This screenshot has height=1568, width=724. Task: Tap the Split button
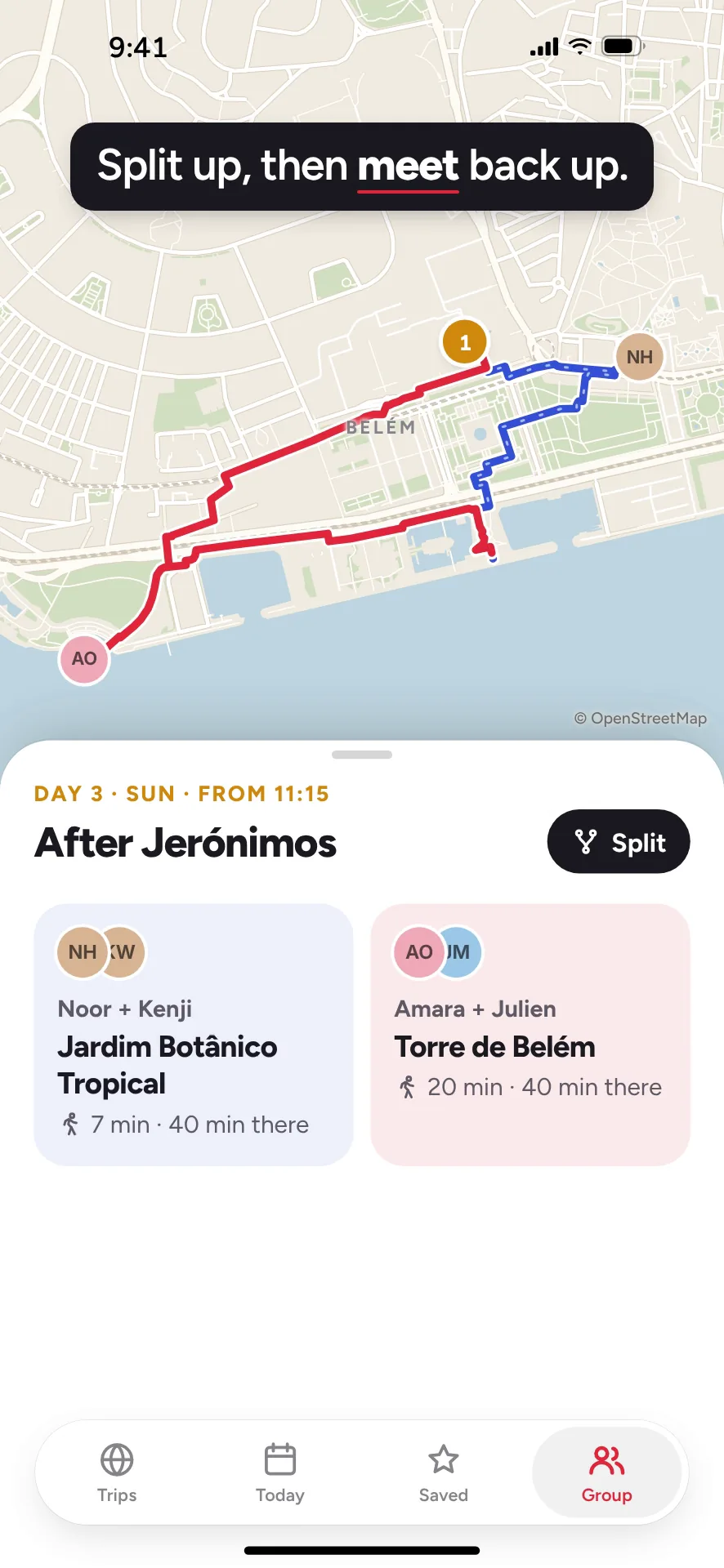click(x=619, y=841)
